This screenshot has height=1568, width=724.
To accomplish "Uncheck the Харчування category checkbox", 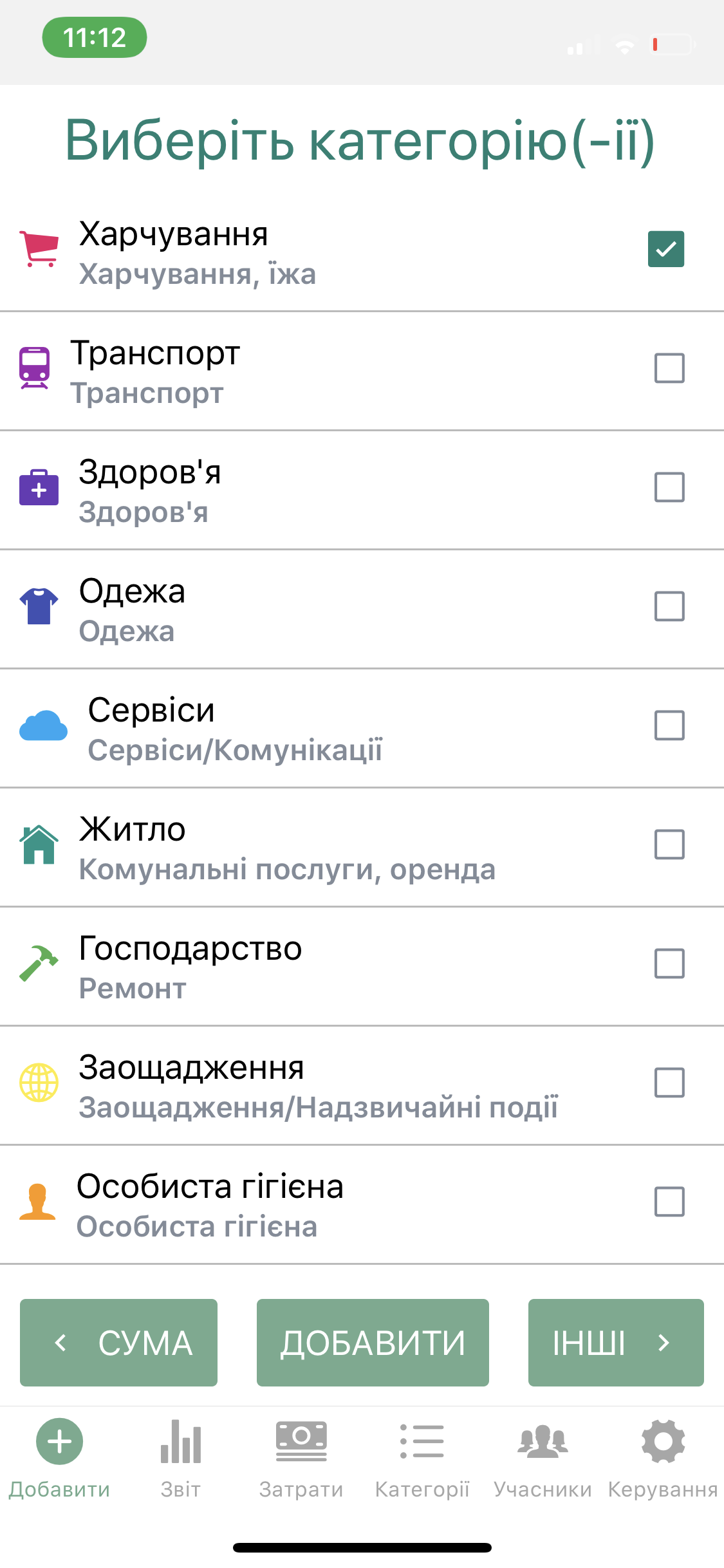I will point(666,248).
